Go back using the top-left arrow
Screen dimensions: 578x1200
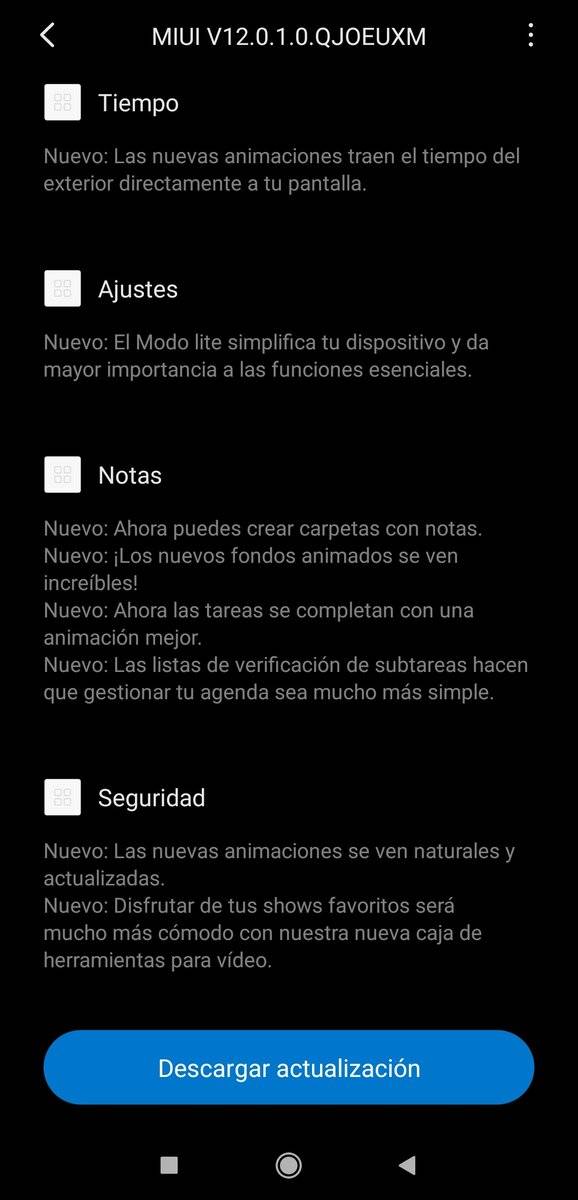[x=47, y=35]
